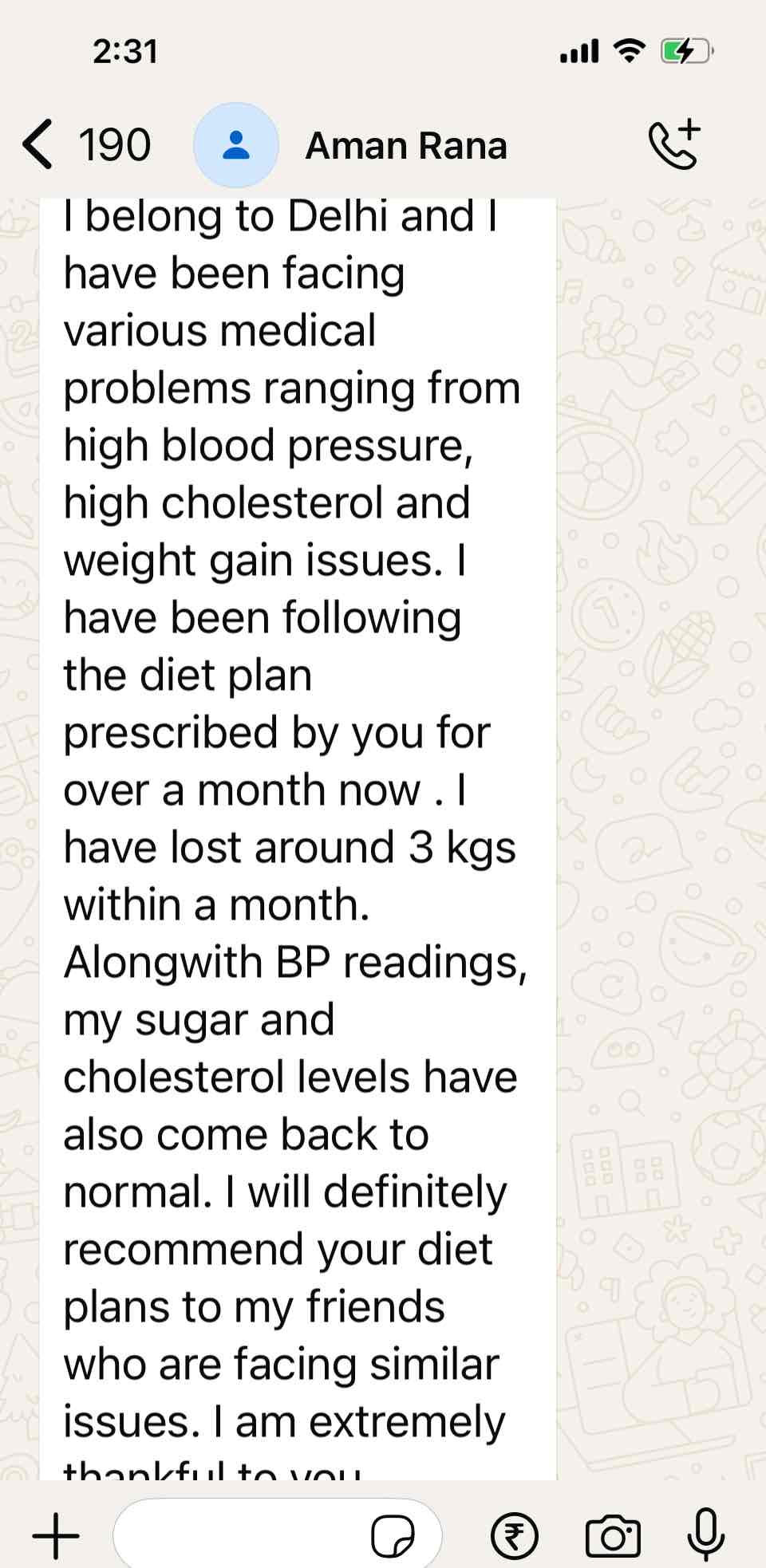This screenshot has height=1568, width=766.
Task: Open the sticker picker
Action: [x=393, y=1536]
